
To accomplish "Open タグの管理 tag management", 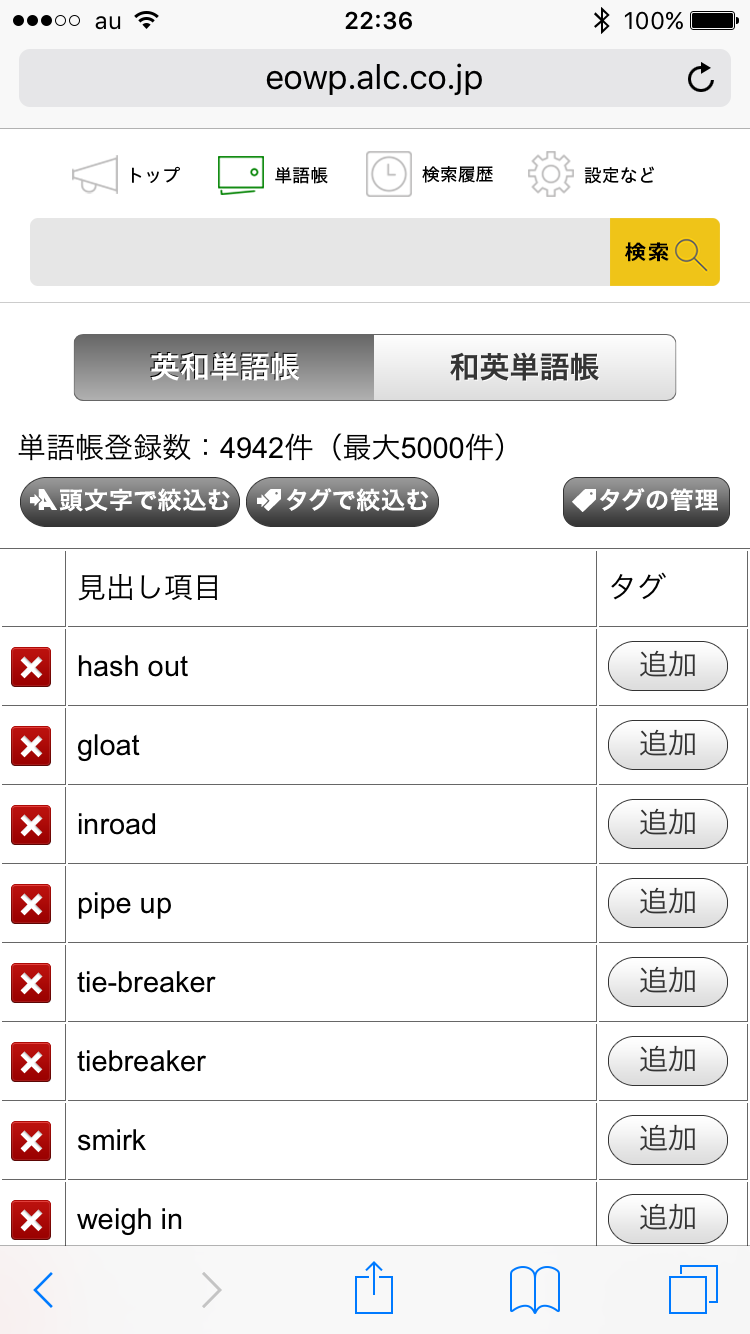I will (x=646, y=501).
